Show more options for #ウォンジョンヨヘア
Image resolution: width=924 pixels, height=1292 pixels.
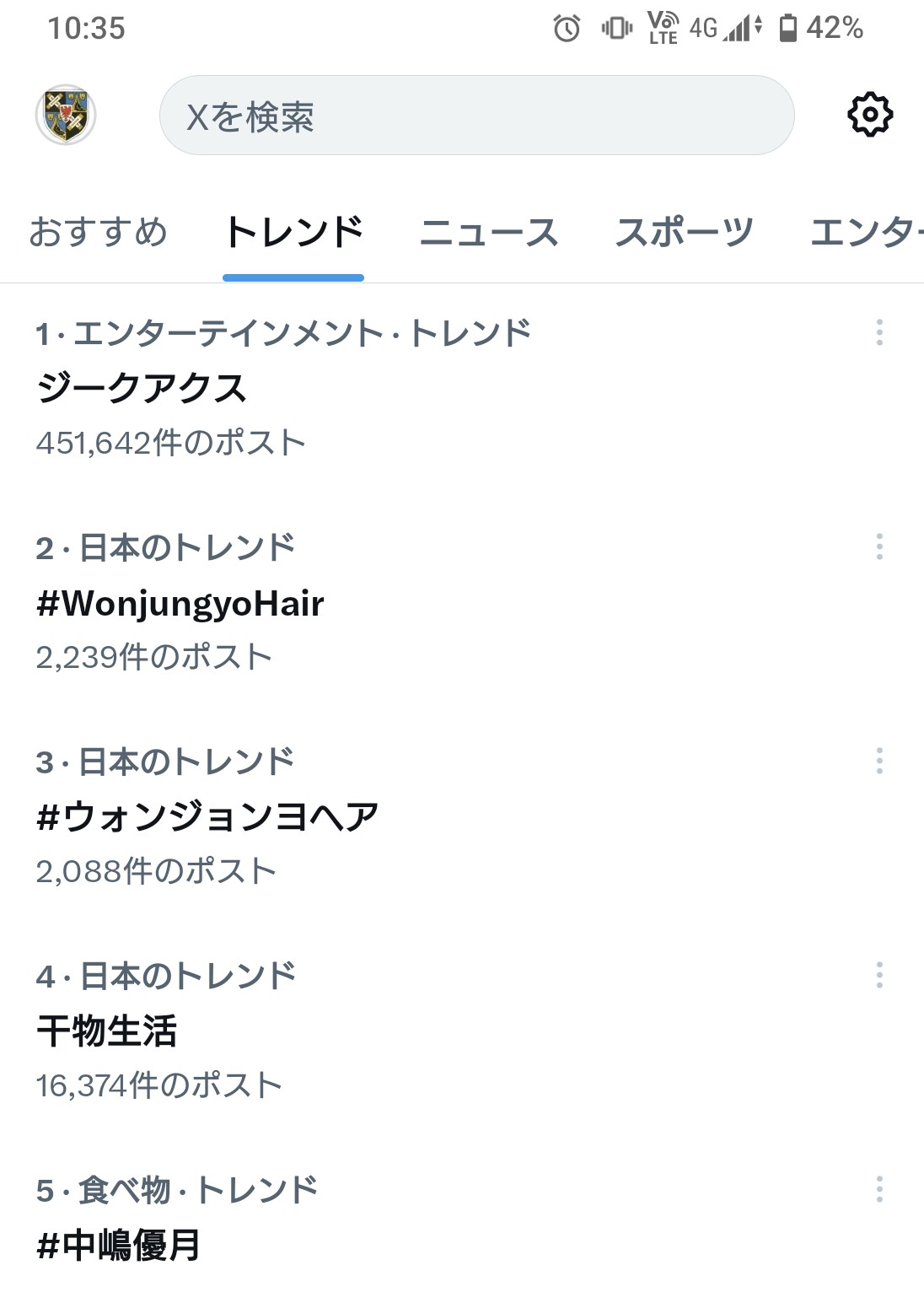click(x=879, y=761)
